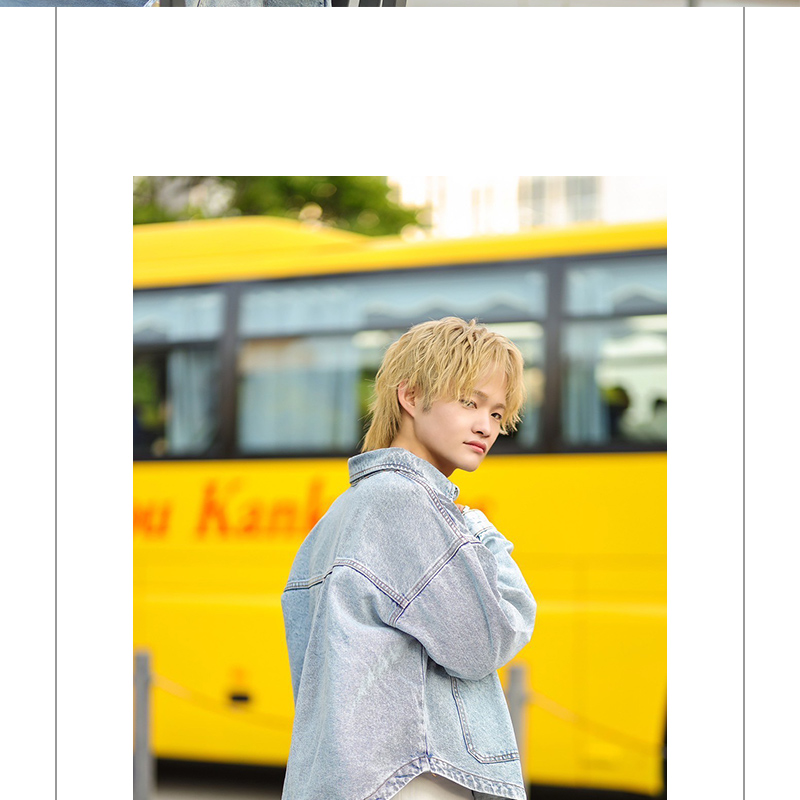Open the photo with the yellow bus
Viewport: 800px width, 800px height.
400,488
